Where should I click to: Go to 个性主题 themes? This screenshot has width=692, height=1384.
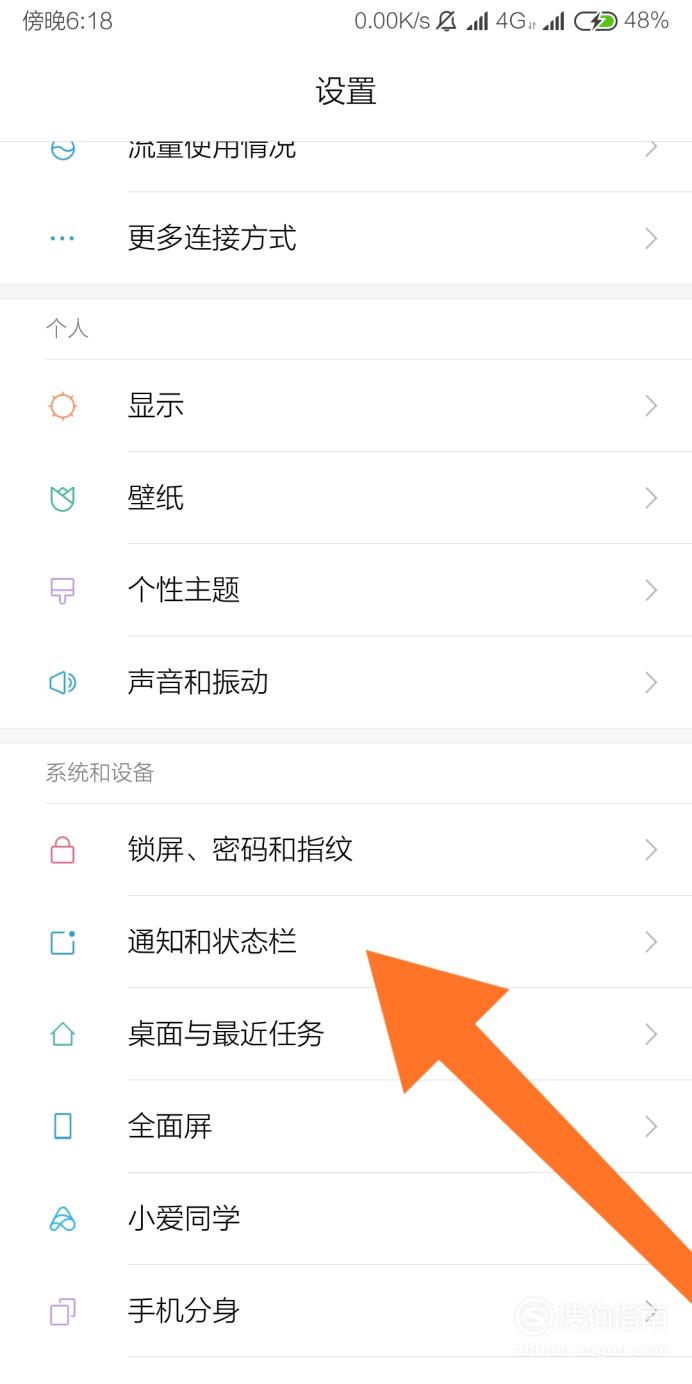tap(346, 590)
